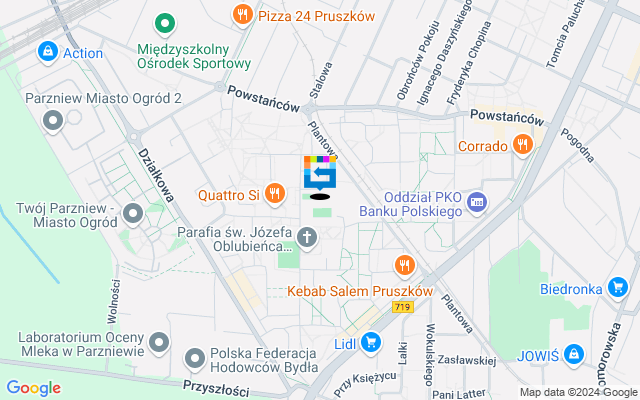Open Parzniew Miasto Ogród 2 marker
640x400 pixels.
pos(53,122)
